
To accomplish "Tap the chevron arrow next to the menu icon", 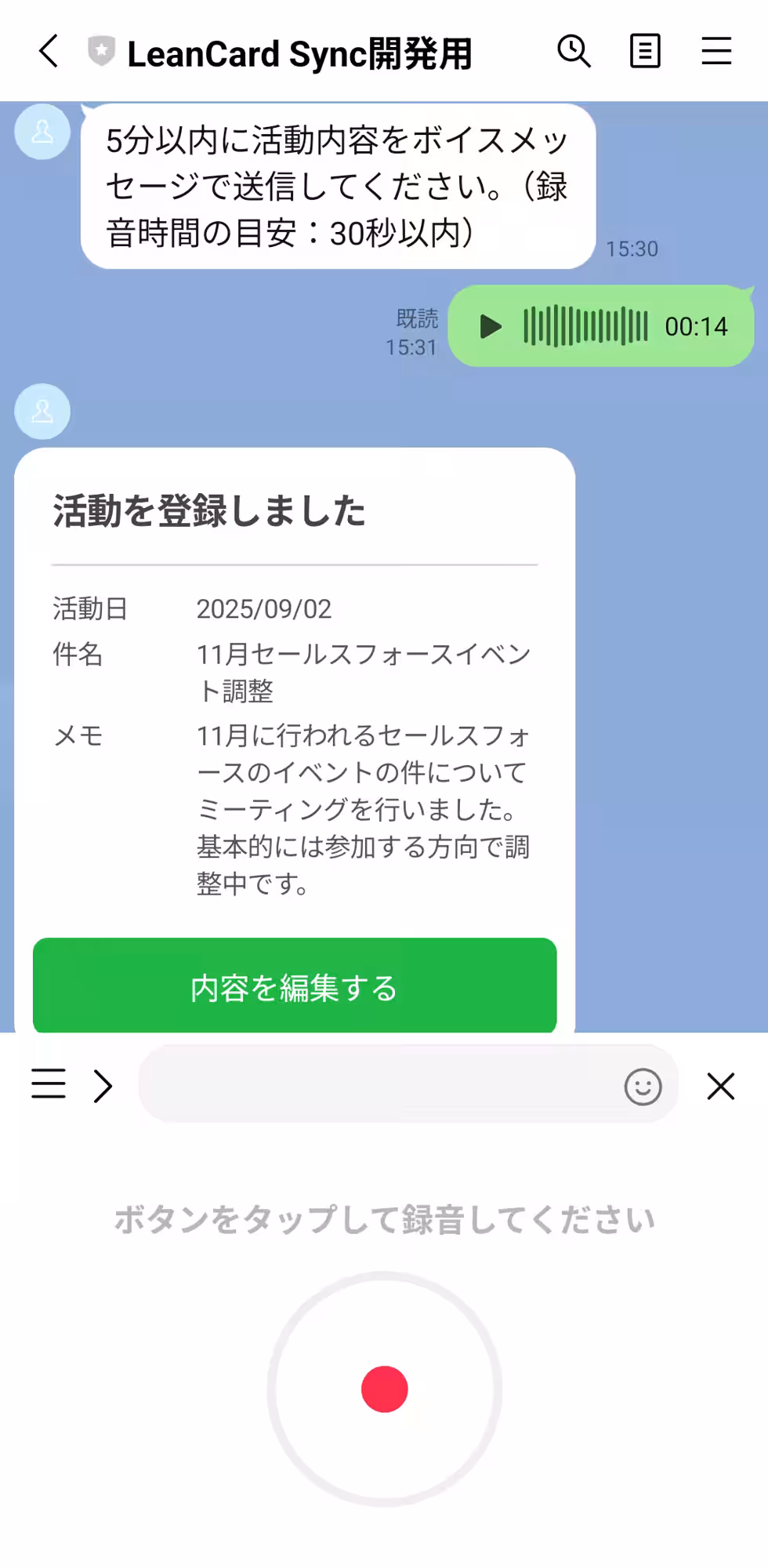I will pyautogui.click(x=102, y=1085).
